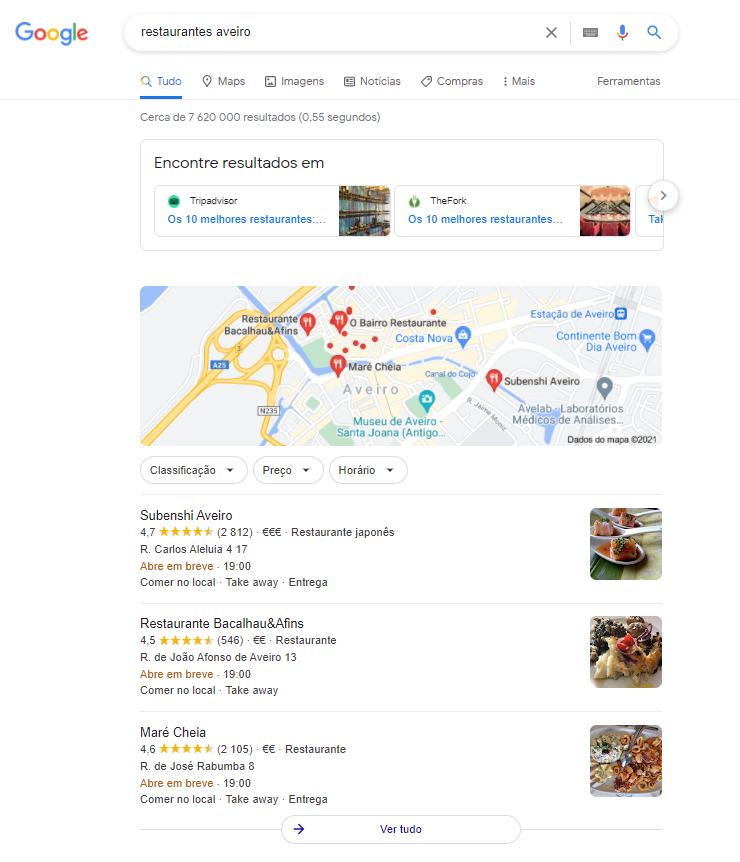740x862 pixels.
Task: Switch to the Compras tab
Action: tap(452, 81)
